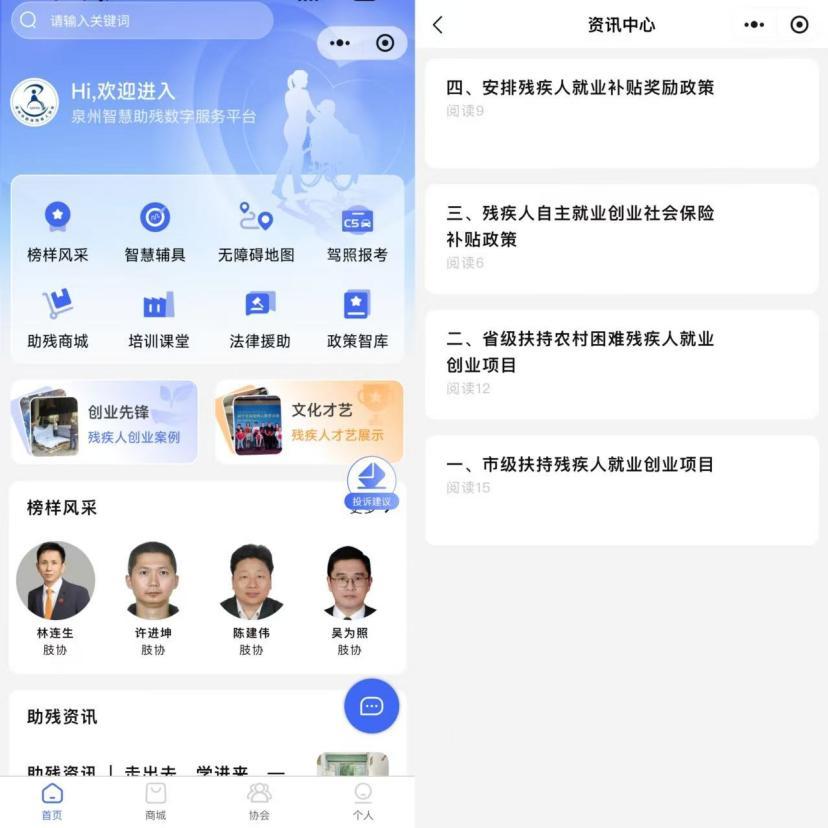View 陈建伟's profile
Screen dimensions: 828x828
251,590
